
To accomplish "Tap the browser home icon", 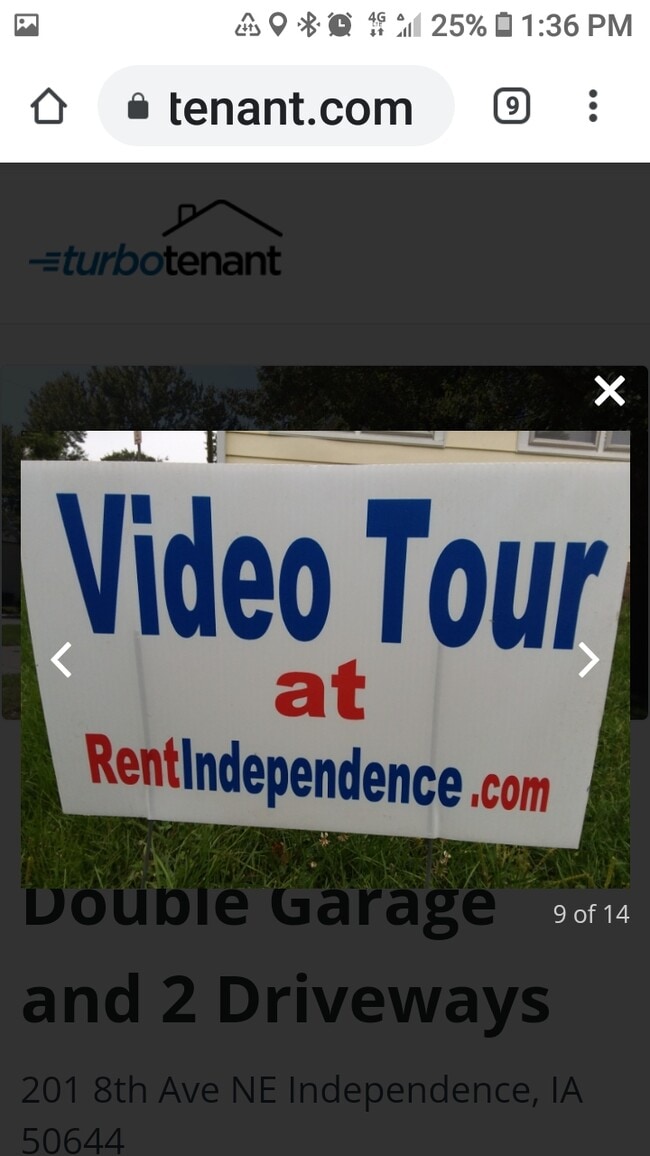I will point(49,107).
